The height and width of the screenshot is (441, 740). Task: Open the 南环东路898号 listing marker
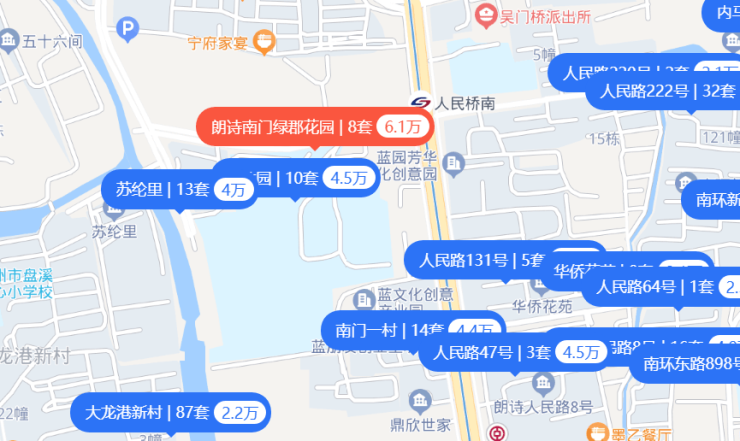pyautogui.click(x=690, y=363)
